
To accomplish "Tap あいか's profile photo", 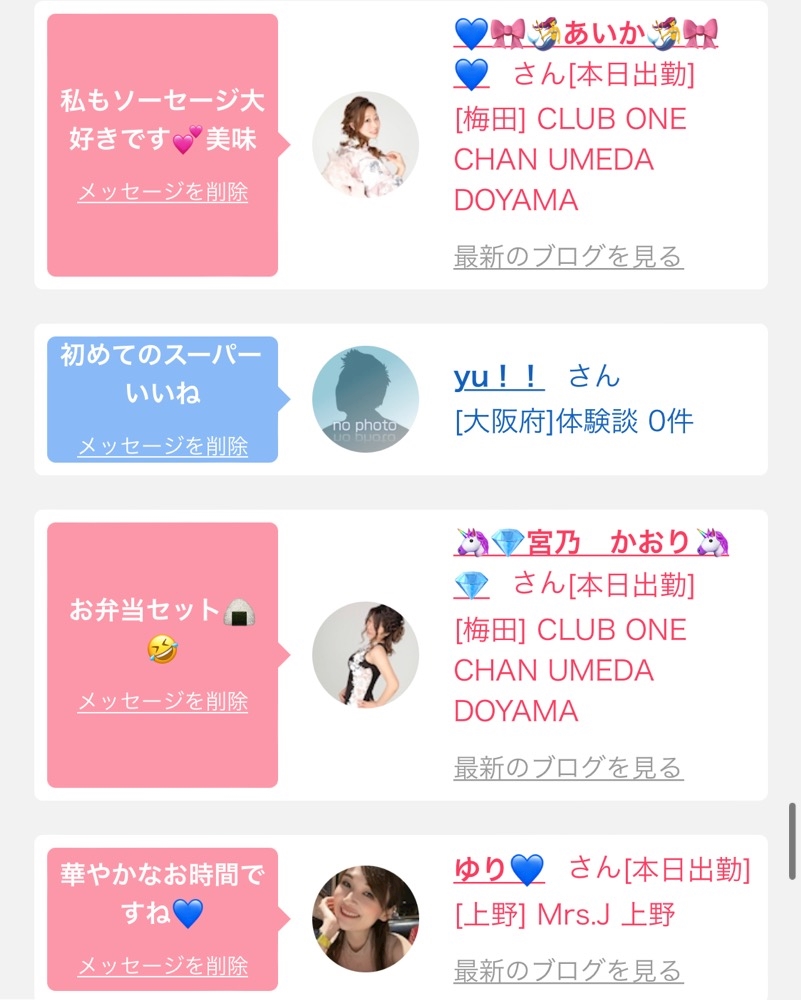I will pyautogui.click(x=365, y=145).
